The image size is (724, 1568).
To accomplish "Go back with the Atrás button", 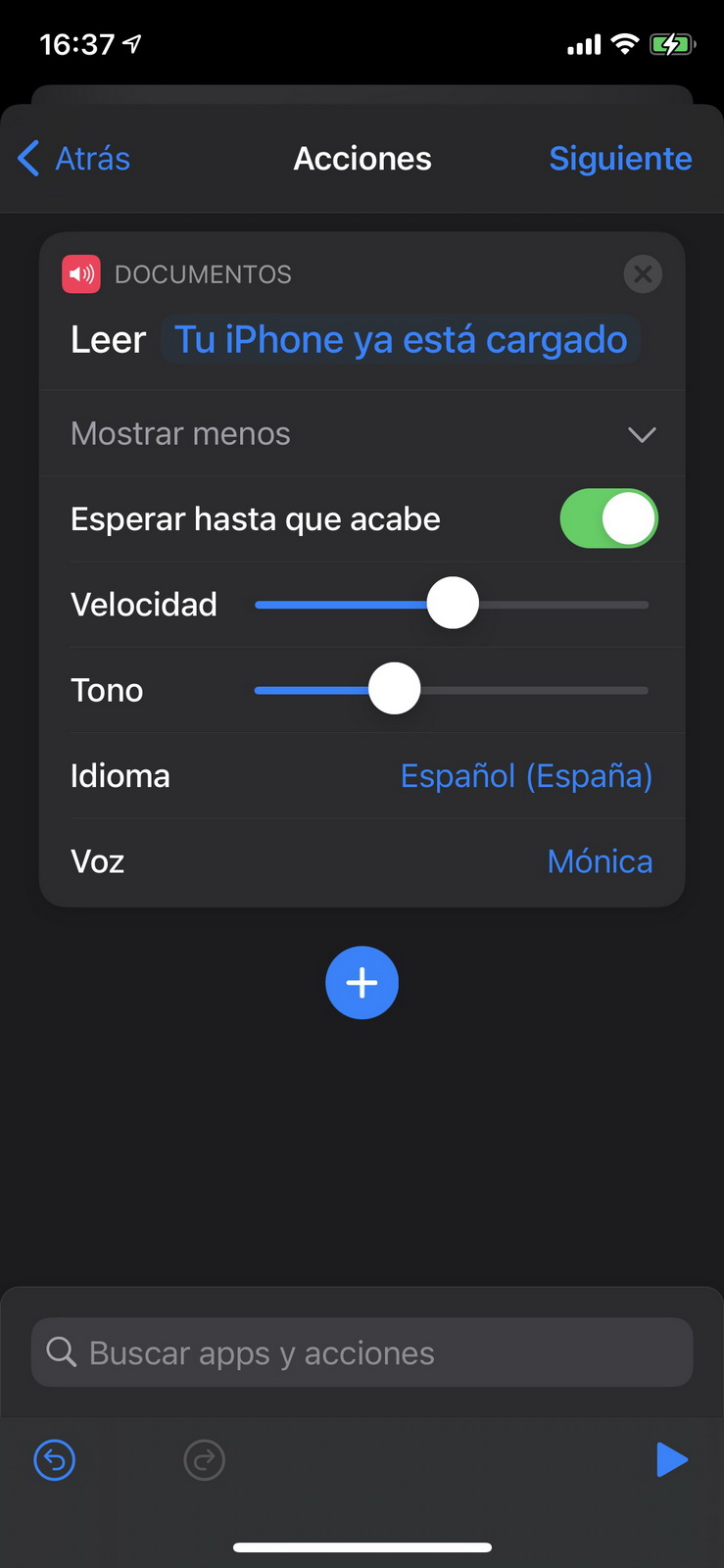I will point(74,158).
